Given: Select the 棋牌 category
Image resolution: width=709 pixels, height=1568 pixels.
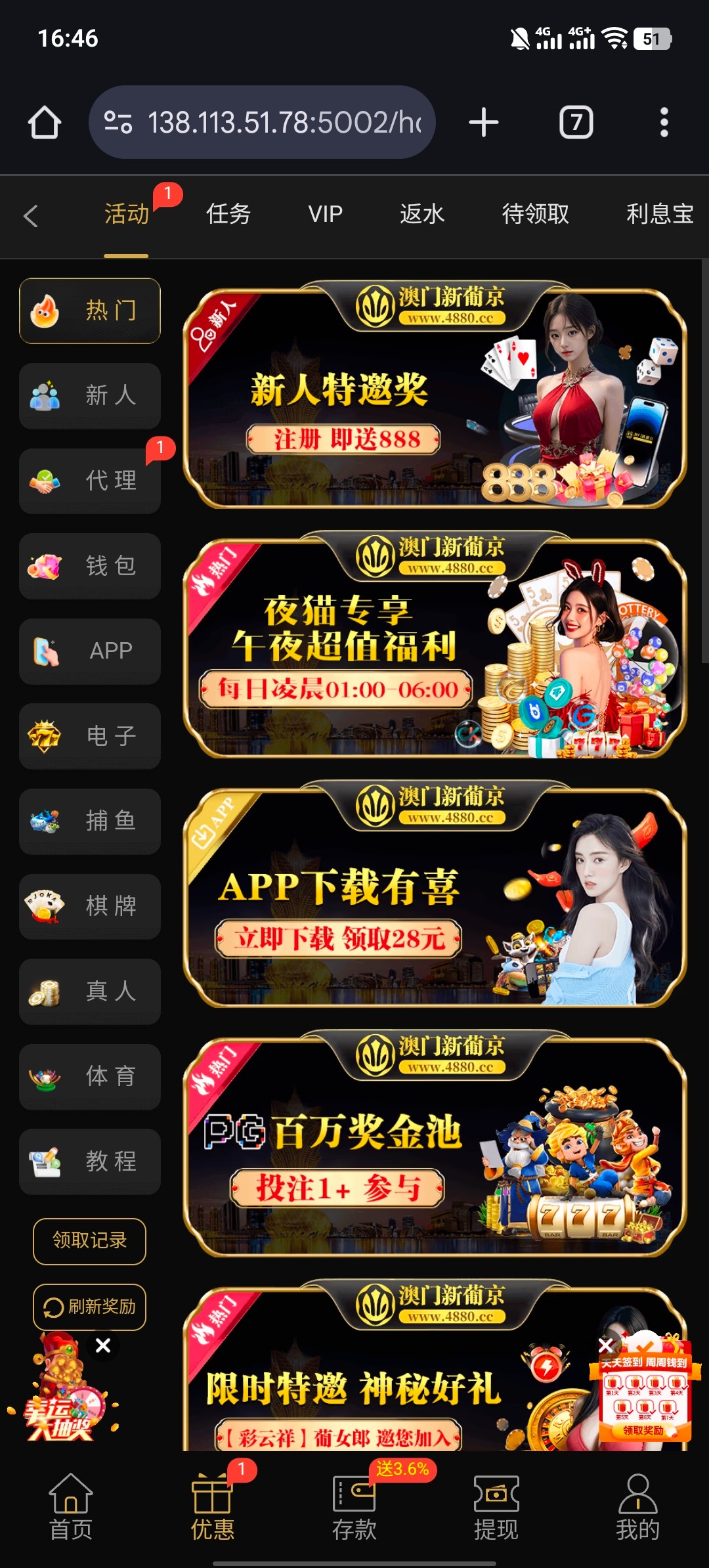Looking at the screenshot, I should (90, 906).
